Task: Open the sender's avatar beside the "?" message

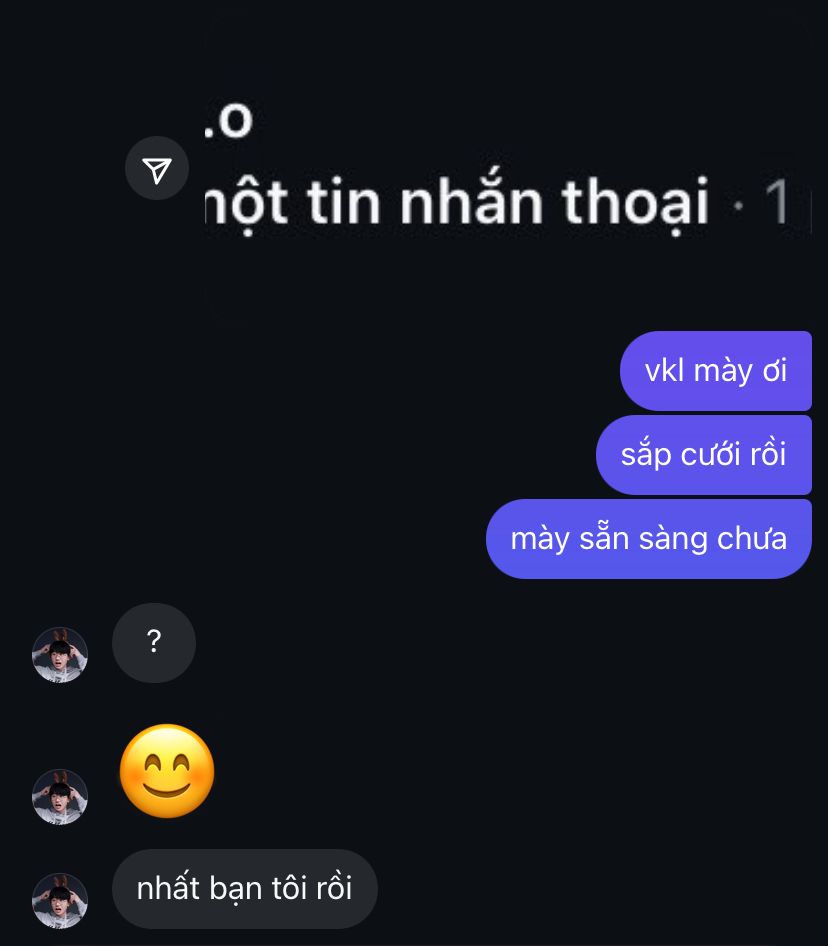Action: [60, 655]
